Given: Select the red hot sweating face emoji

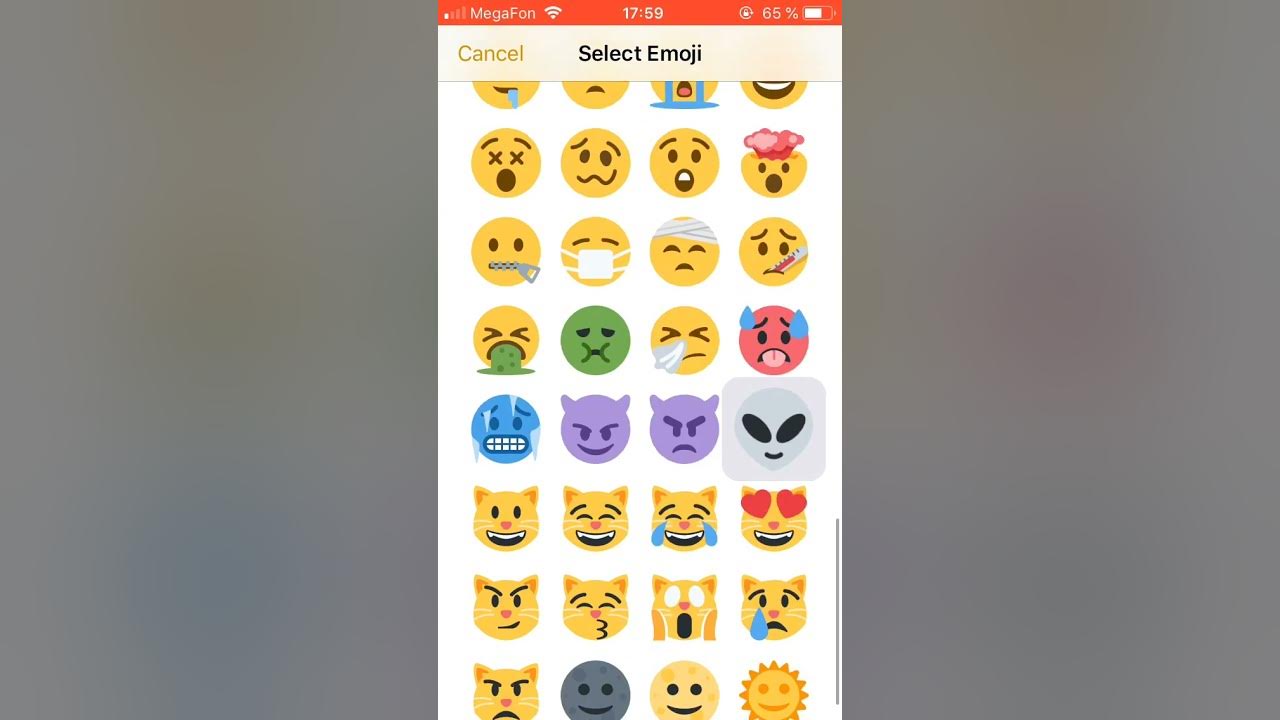Looking at the screenshot, I should point(773,341).
